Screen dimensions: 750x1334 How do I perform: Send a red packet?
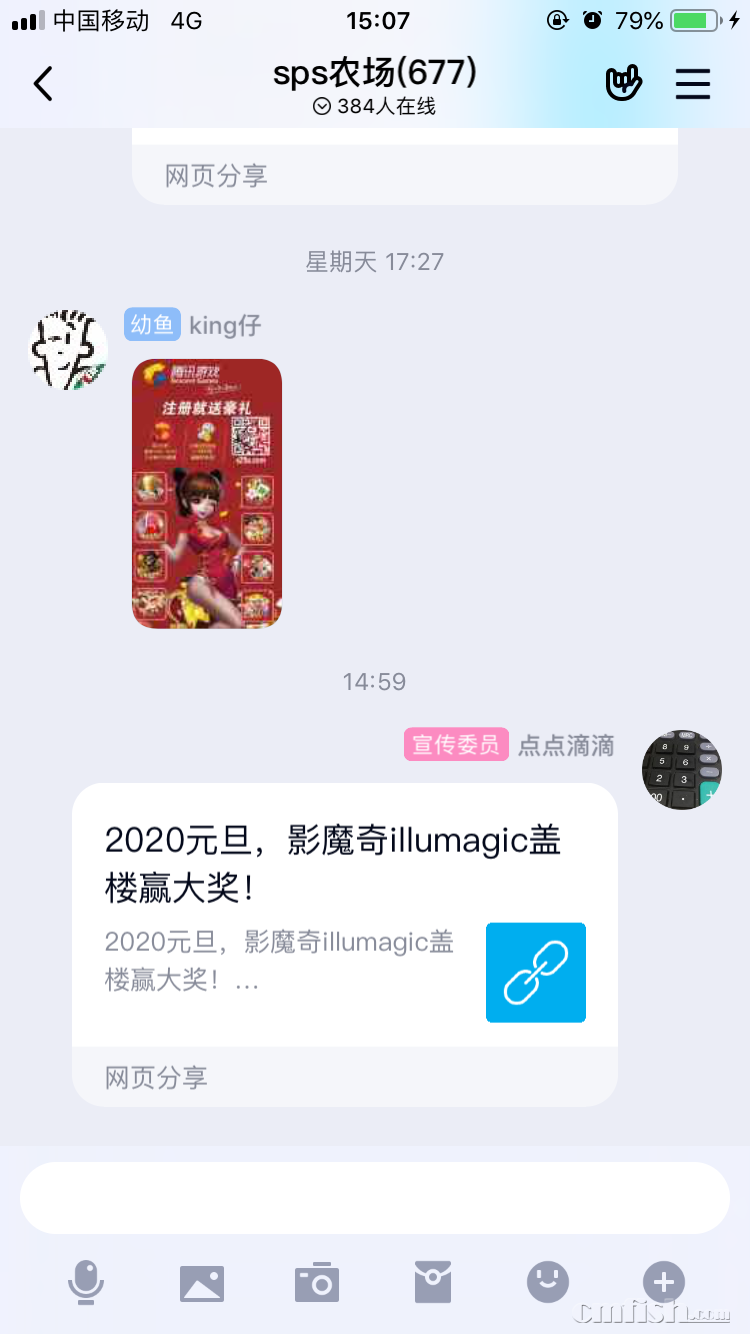(433, 1282)
